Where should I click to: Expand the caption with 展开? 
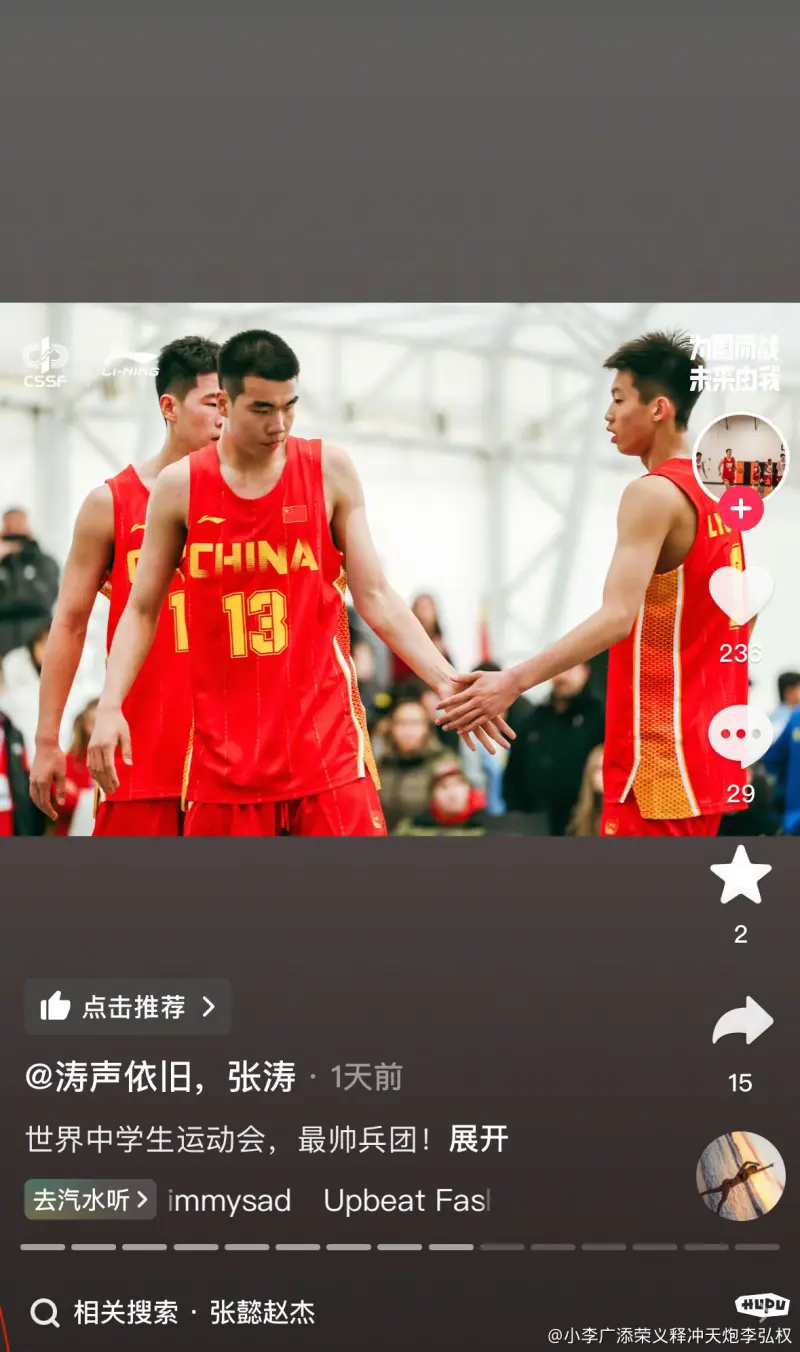coord(478,1139)
